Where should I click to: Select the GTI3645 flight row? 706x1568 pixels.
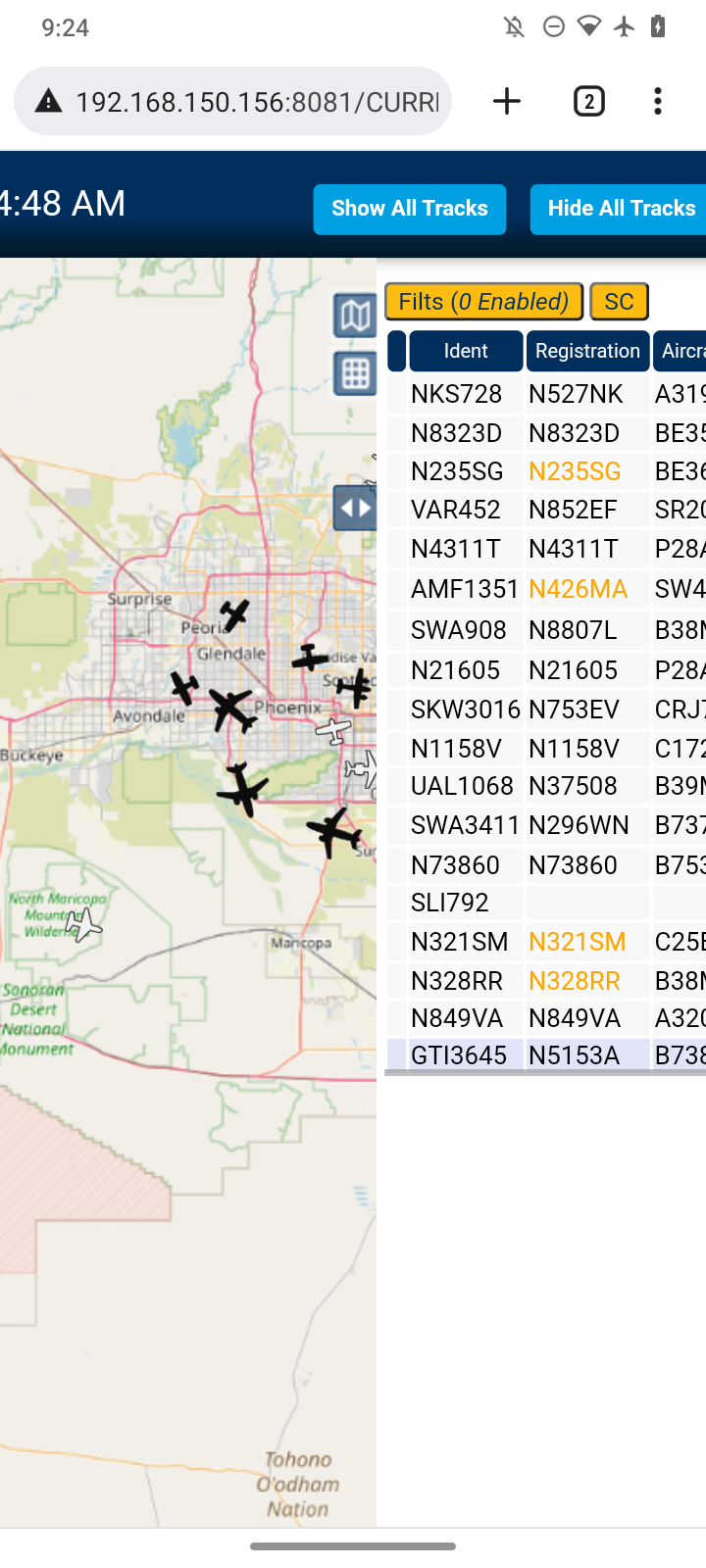(546, 1055)
